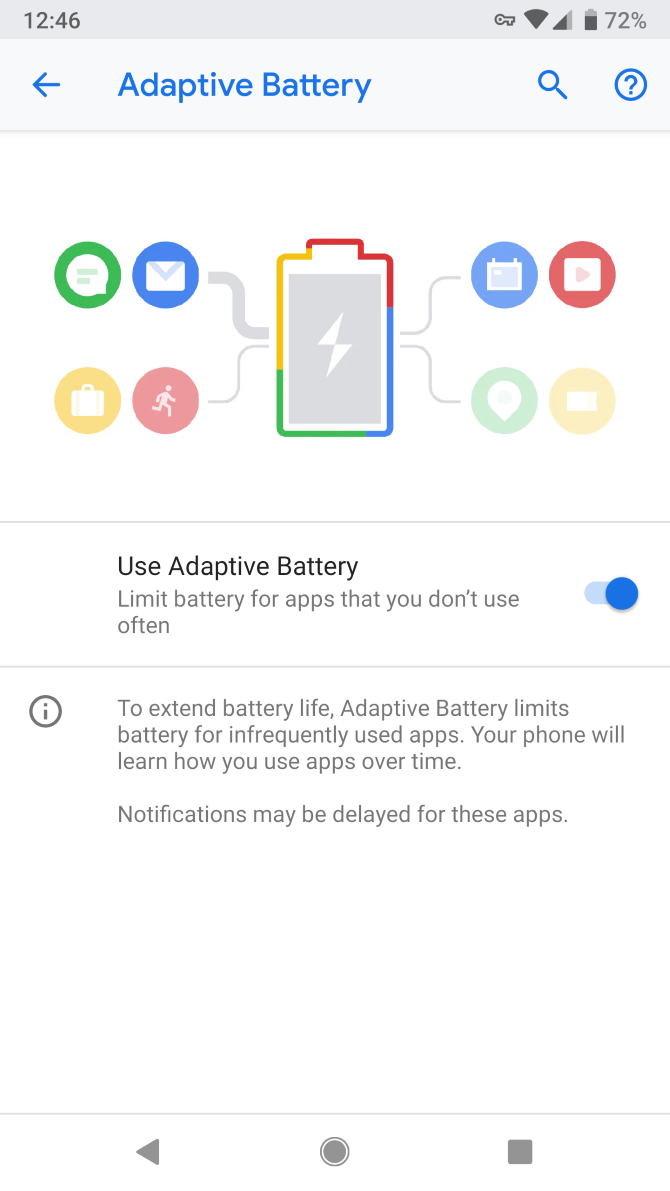Turn off Use Adaptive Battery switch

click(x=612, y=594)
